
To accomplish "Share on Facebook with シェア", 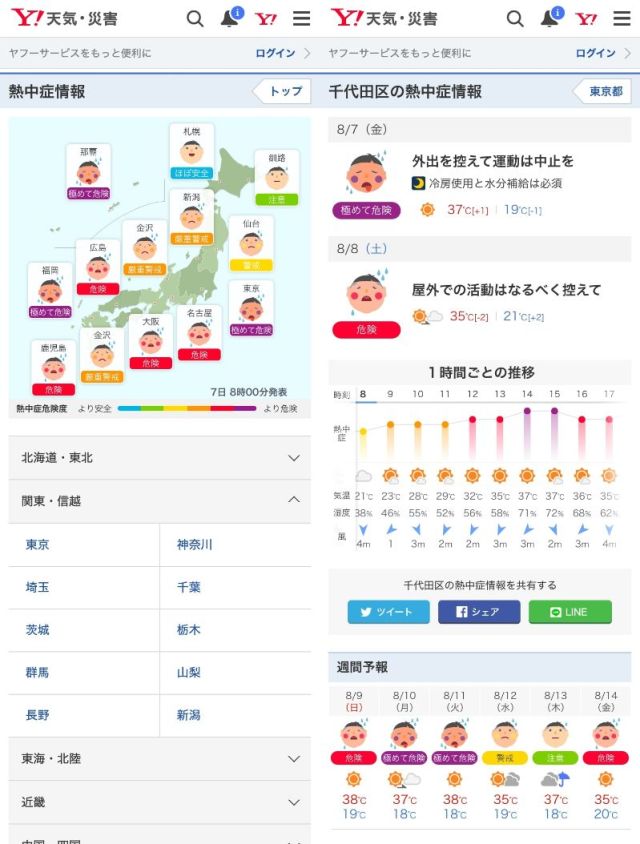I will 479,612.
